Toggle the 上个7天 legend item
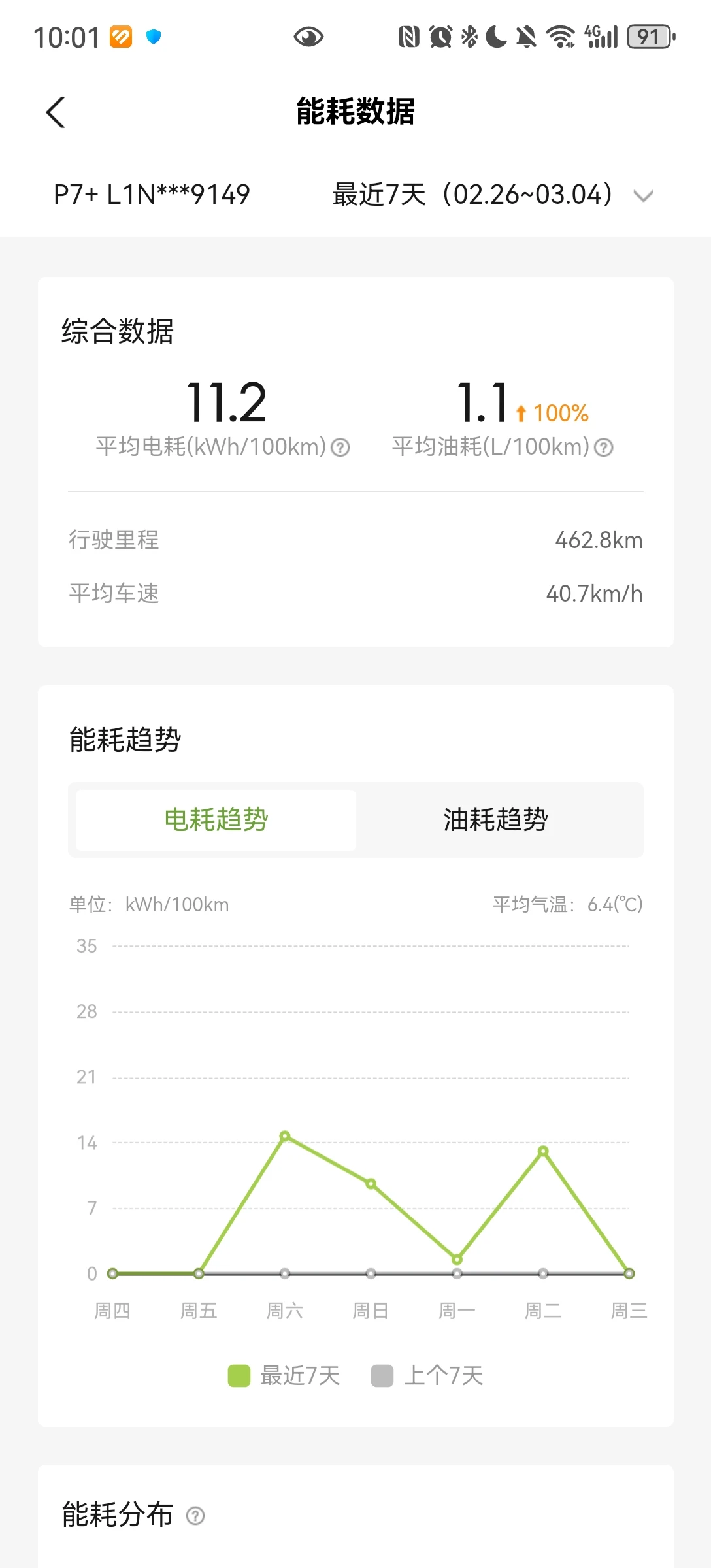 click(x=427, y=1375)
